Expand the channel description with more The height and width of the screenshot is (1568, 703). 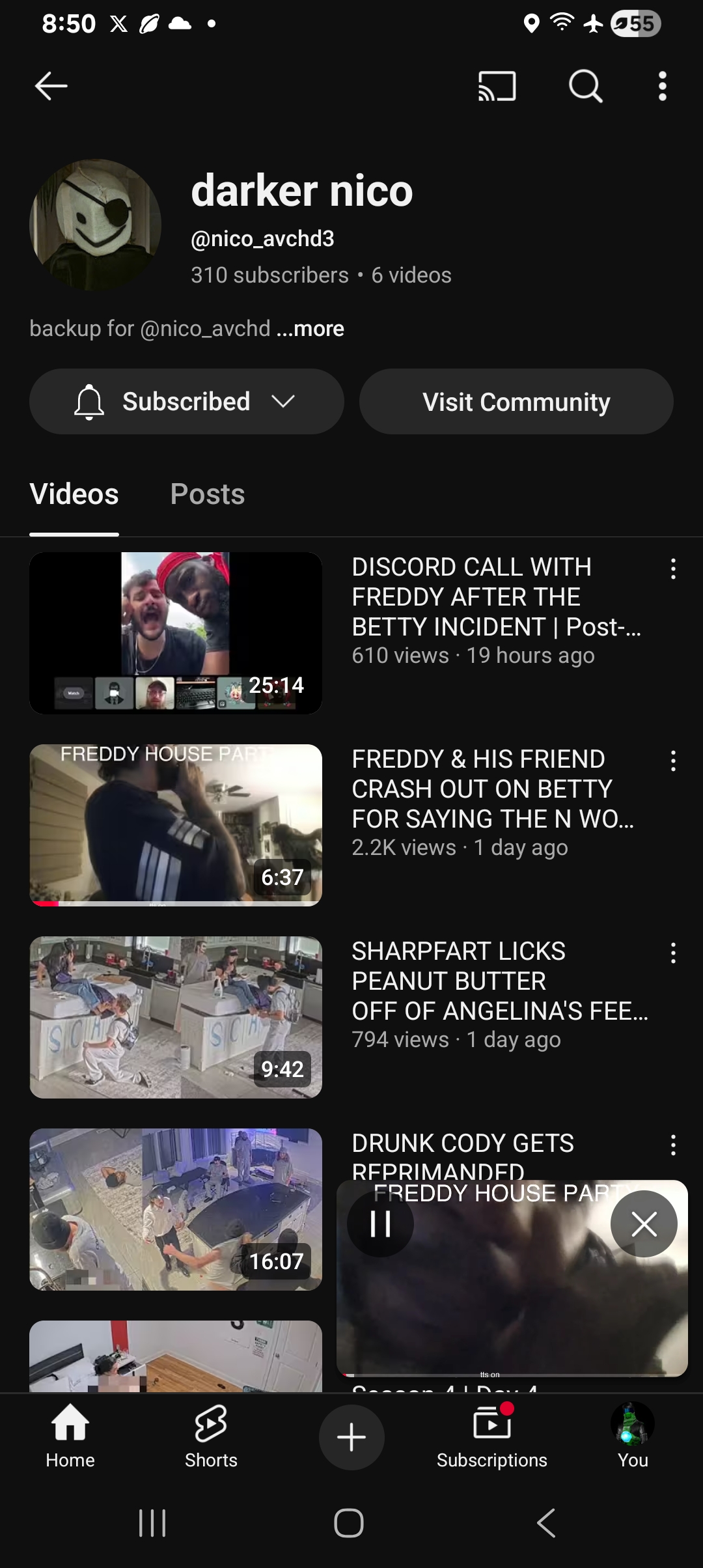(x=310, y=329)
